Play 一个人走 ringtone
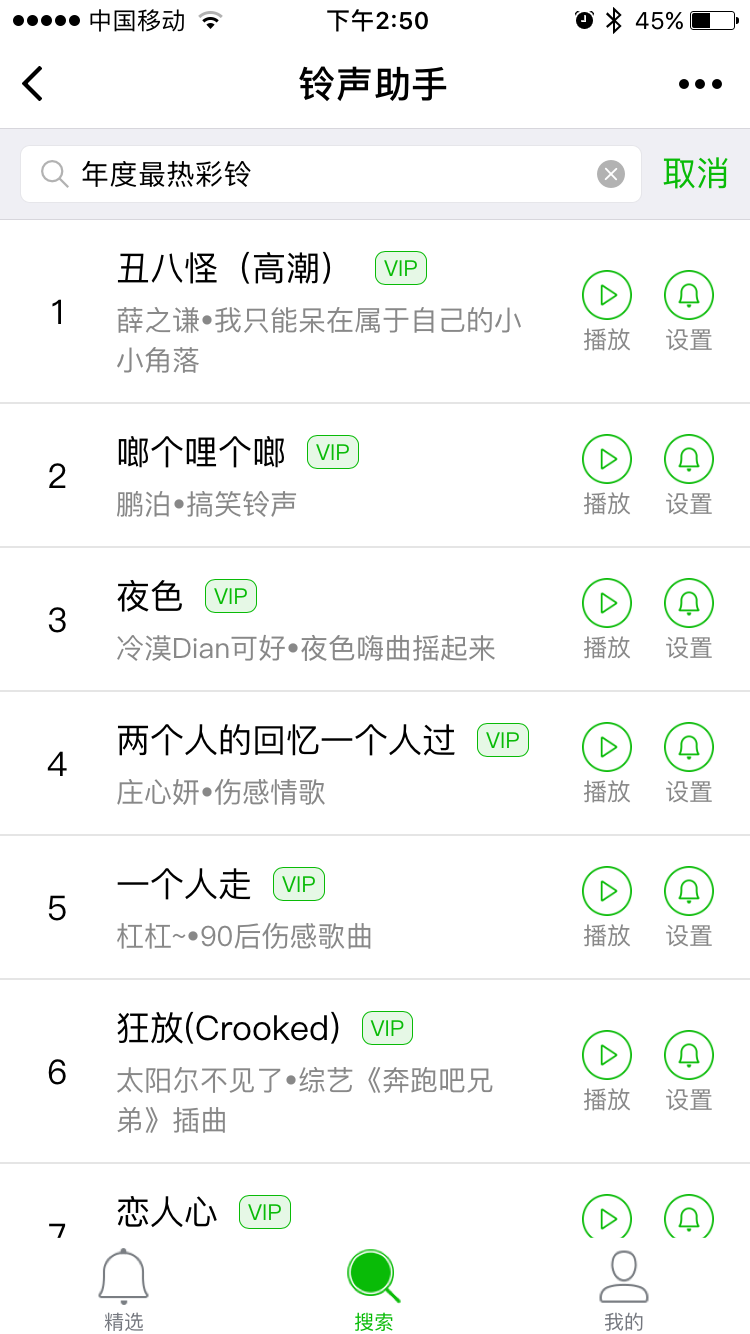The image size is (750, 1334). [607, 892]
